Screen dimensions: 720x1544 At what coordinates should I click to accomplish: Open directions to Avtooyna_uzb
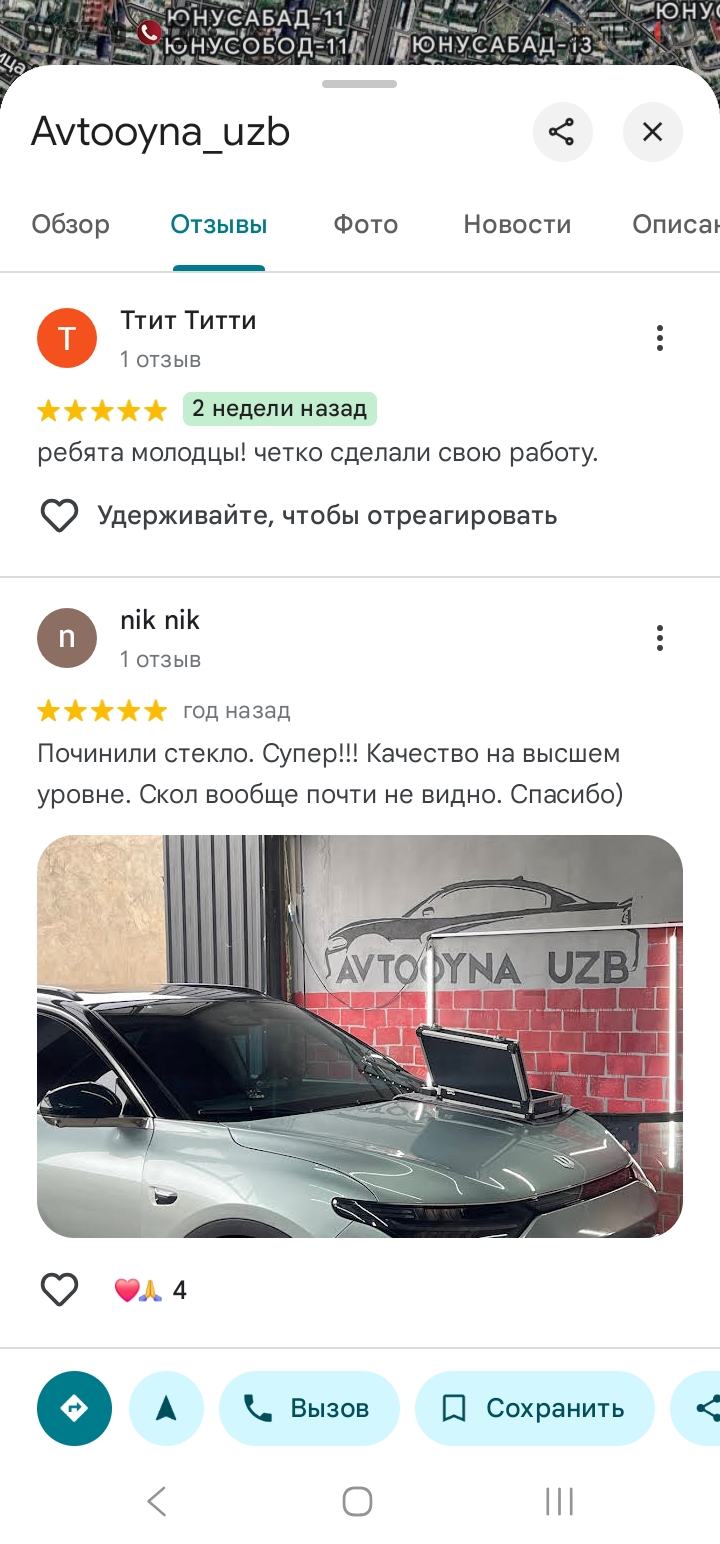pyautogui.click(x=74, y=1407)
